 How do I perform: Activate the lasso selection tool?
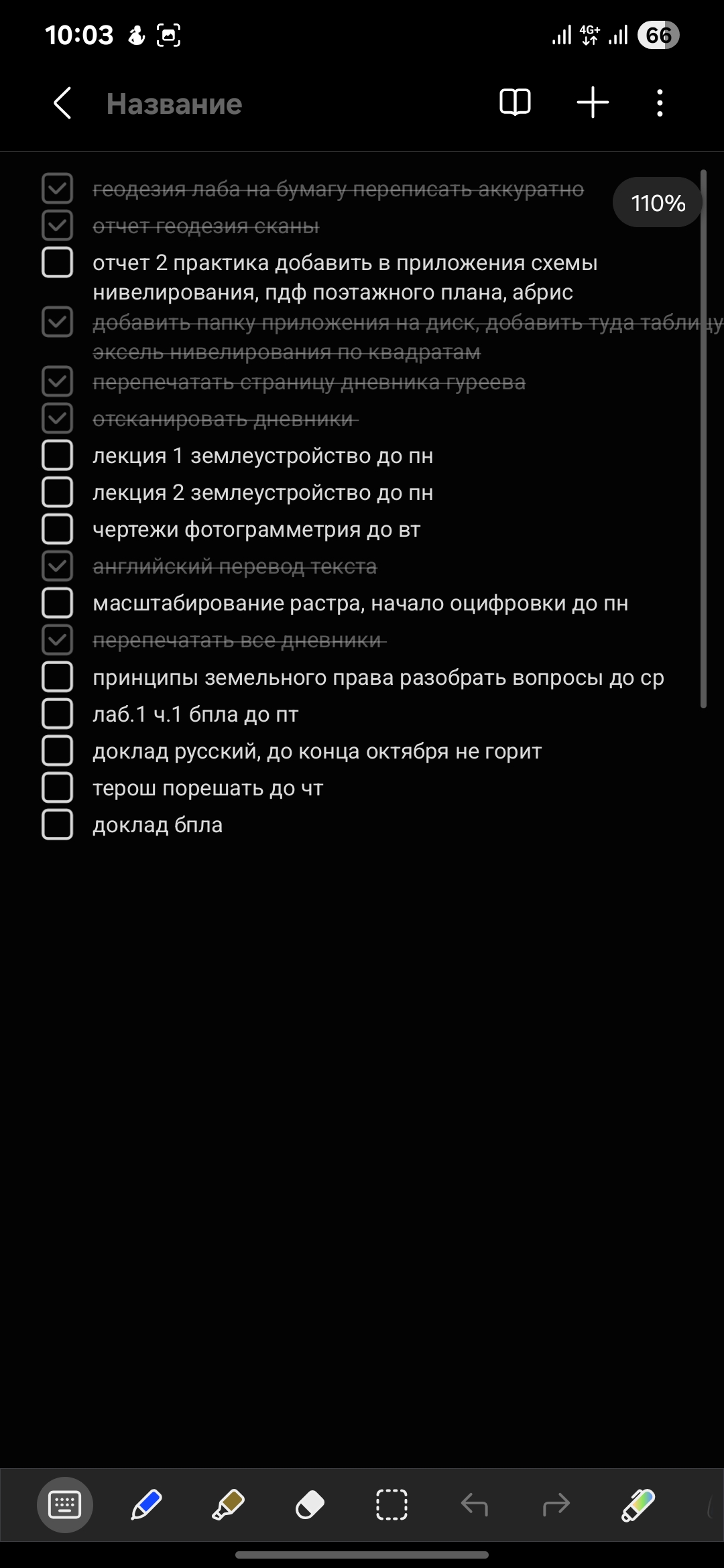(x=391, y=1505)
